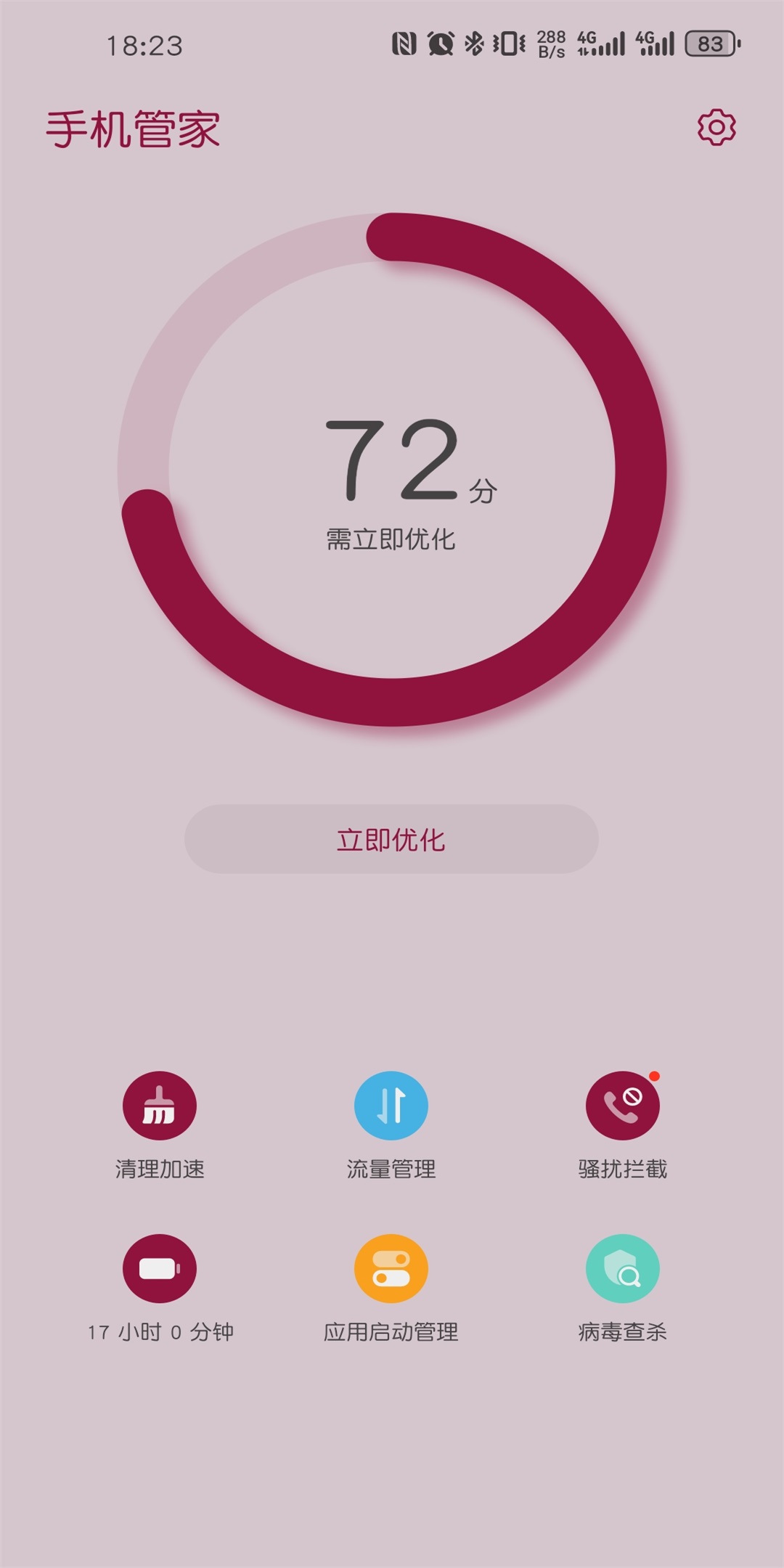Tap the 72 分 score circle
This screenshot has height=1568, width=784.
pyautogui.click(x=392, y=469)
